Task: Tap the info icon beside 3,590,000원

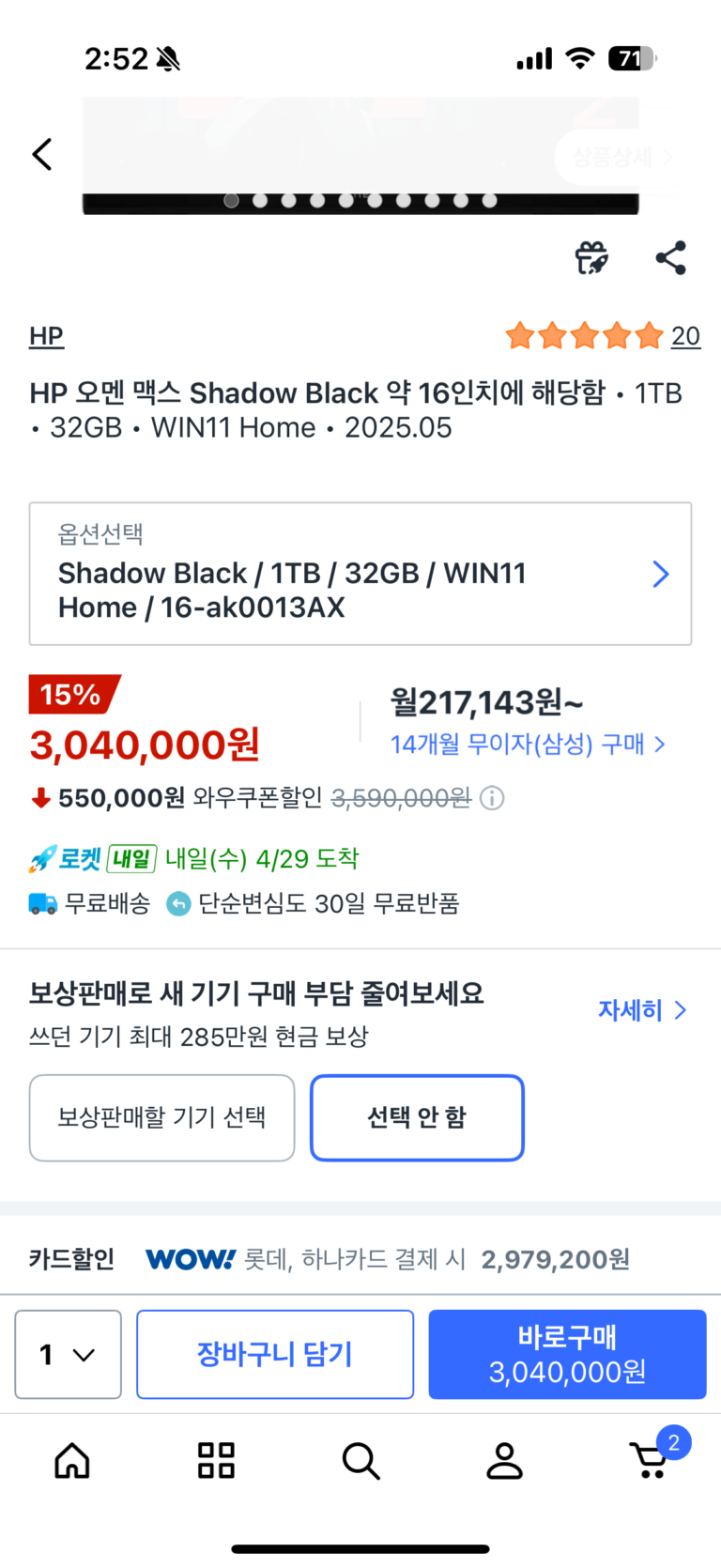Action: coord(492,798)
